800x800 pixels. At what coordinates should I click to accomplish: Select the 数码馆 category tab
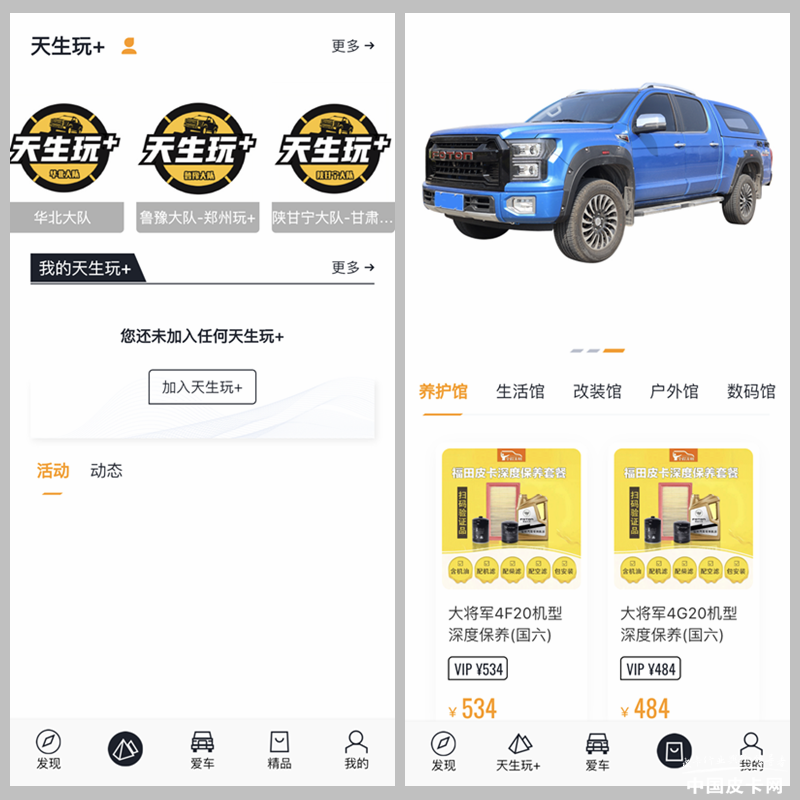[751, 392]
